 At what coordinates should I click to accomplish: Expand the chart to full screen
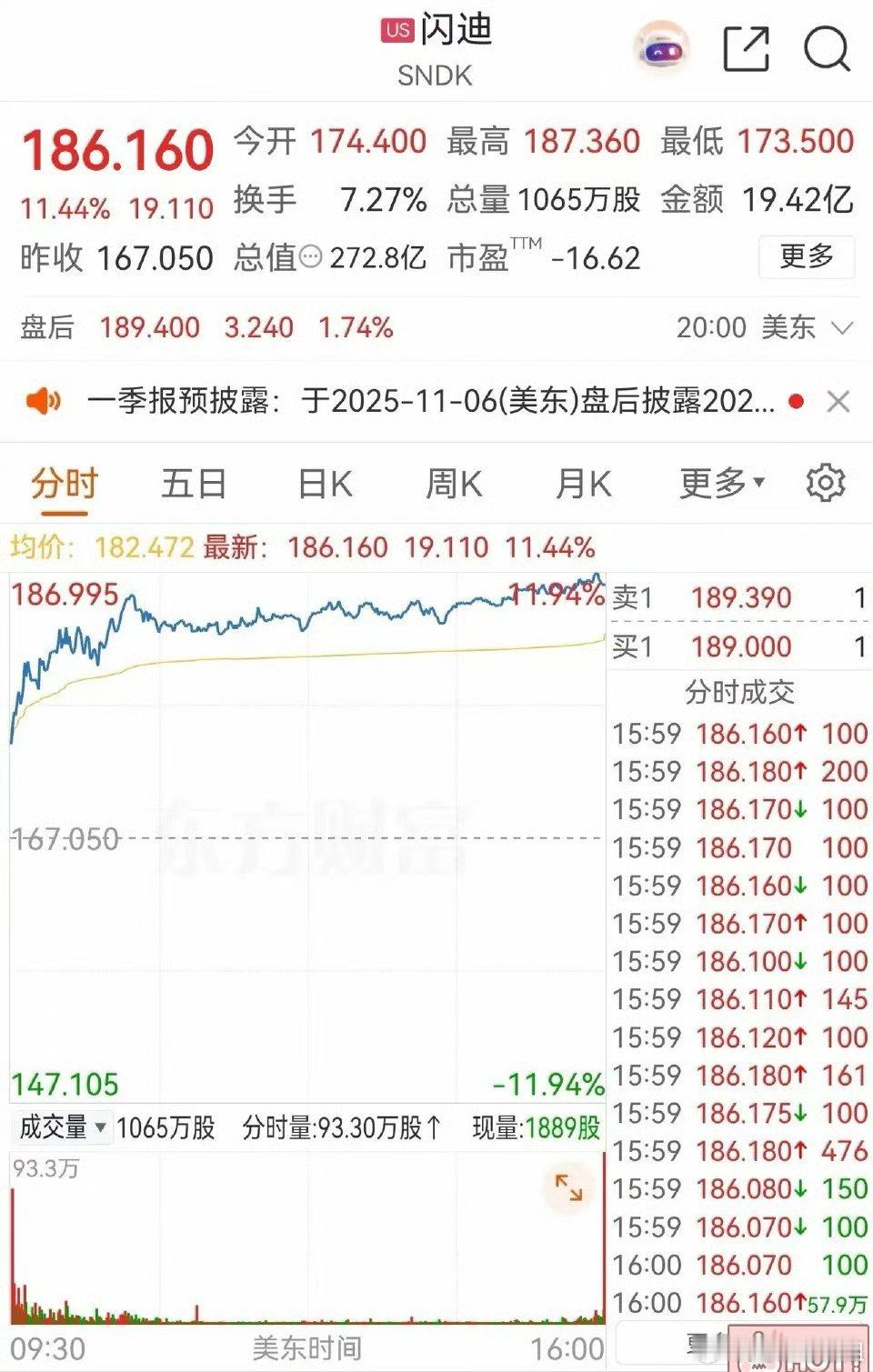click(x=568, y=1187)
